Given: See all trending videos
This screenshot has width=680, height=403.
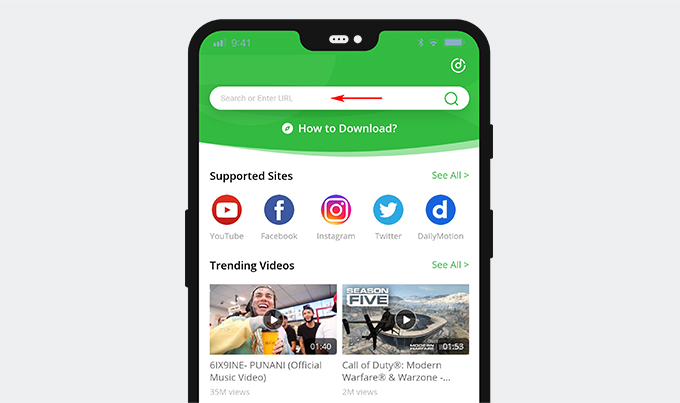Looking at the screenshot, I should (x=449, y=265).
